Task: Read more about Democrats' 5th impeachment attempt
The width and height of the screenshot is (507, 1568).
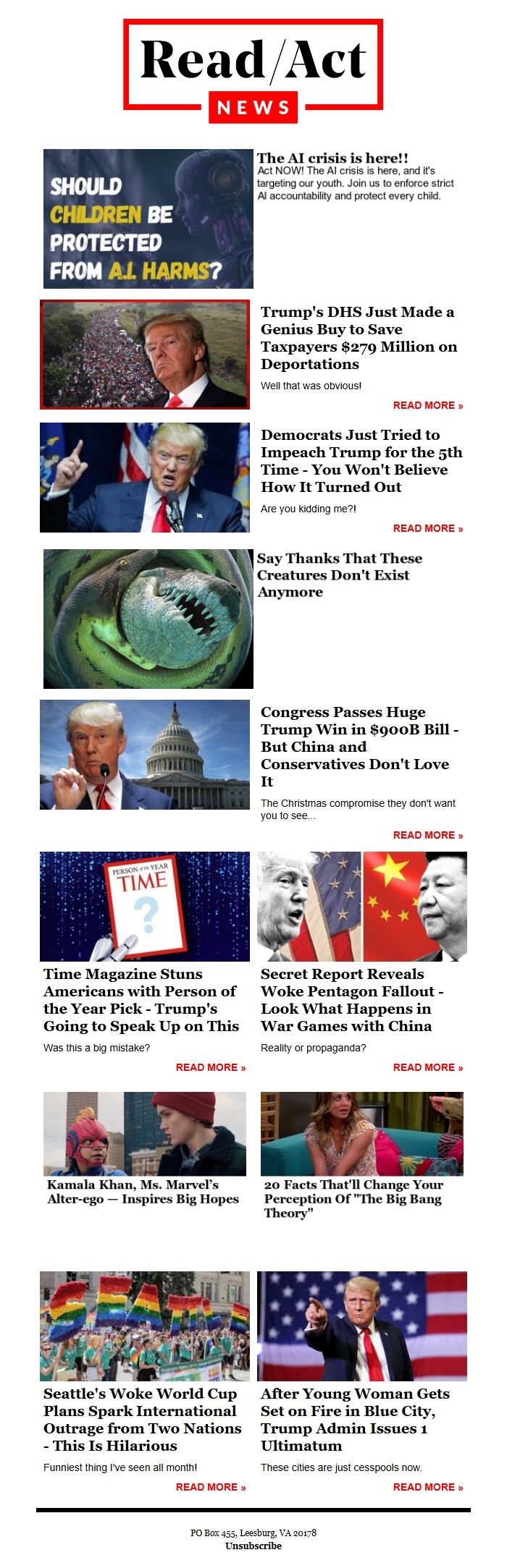Action: 427,528
